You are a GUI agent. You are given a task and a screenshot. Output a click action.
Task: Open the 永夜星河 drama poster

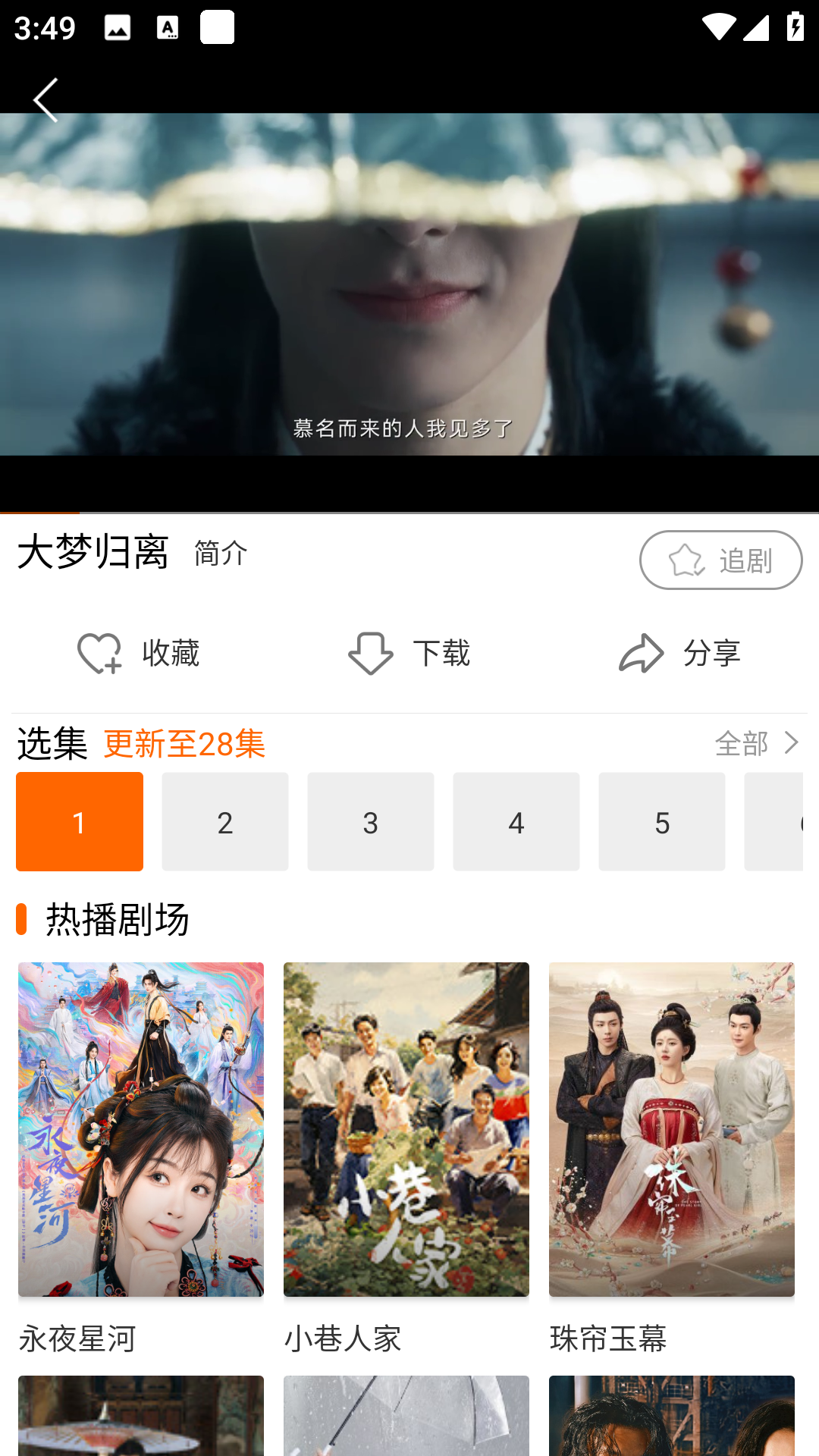141,1129
